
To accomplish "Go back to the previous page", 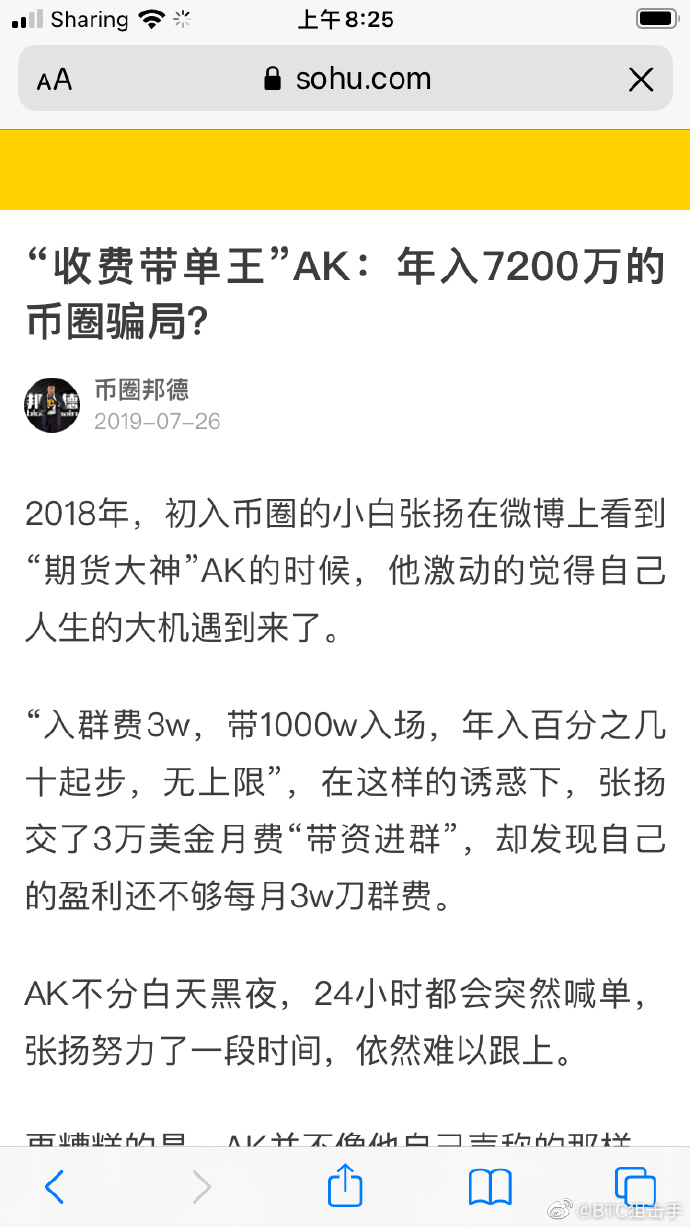I will [56, 1186].
